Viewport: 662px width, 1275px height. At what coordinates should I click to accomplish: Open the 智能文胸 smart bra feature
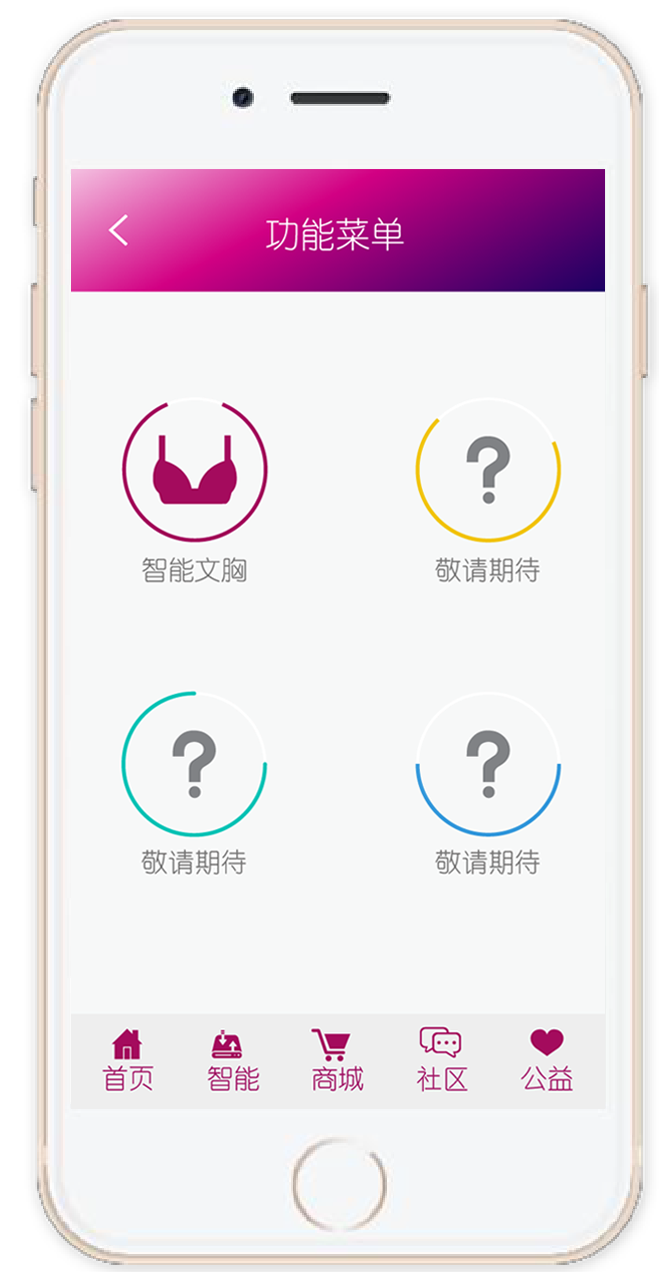pyautogui.click(x=195, y=470)
